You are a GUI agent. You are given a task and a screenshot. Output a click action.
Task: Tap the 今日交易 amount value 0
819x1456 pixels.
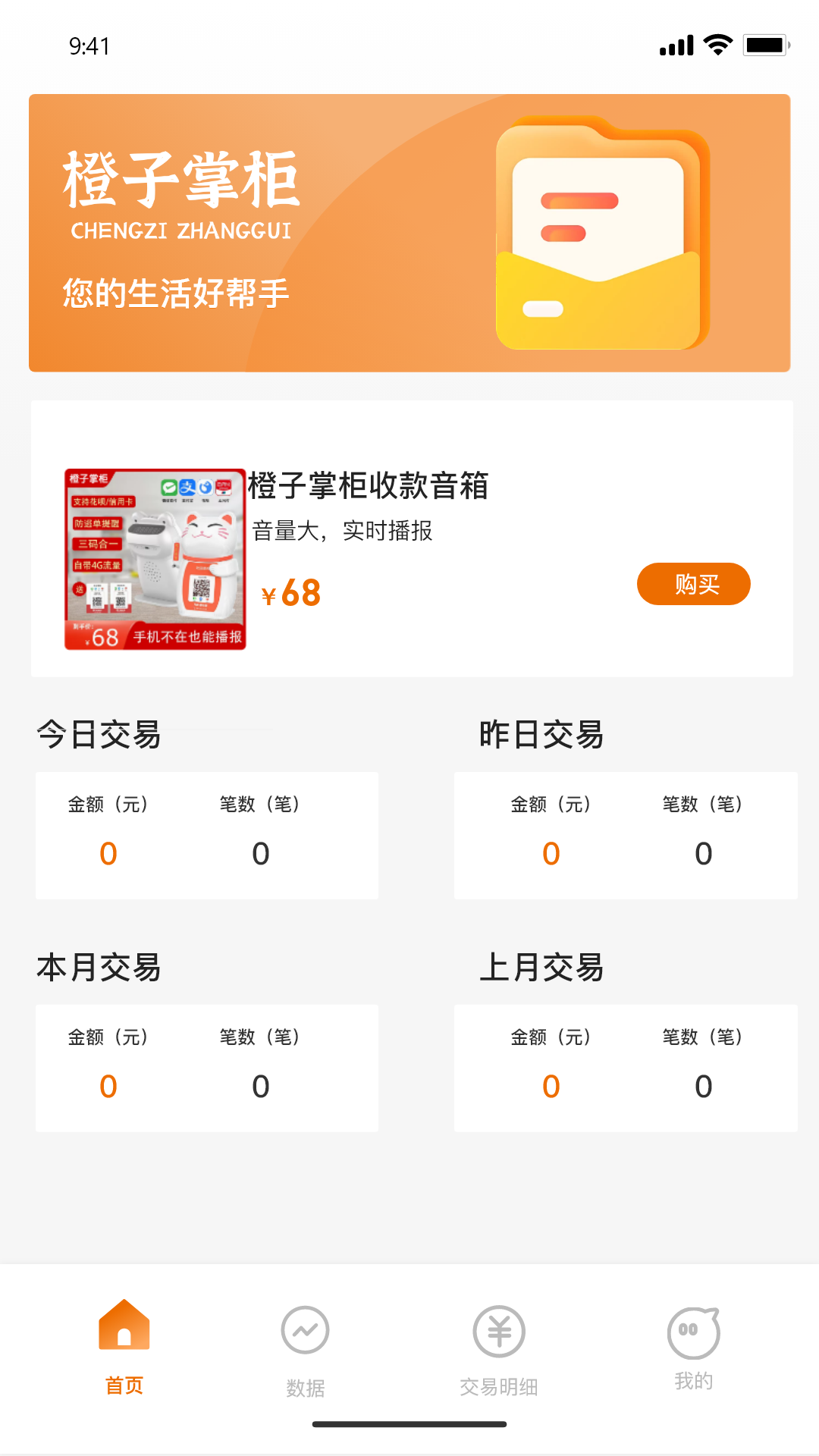point(108,852)
